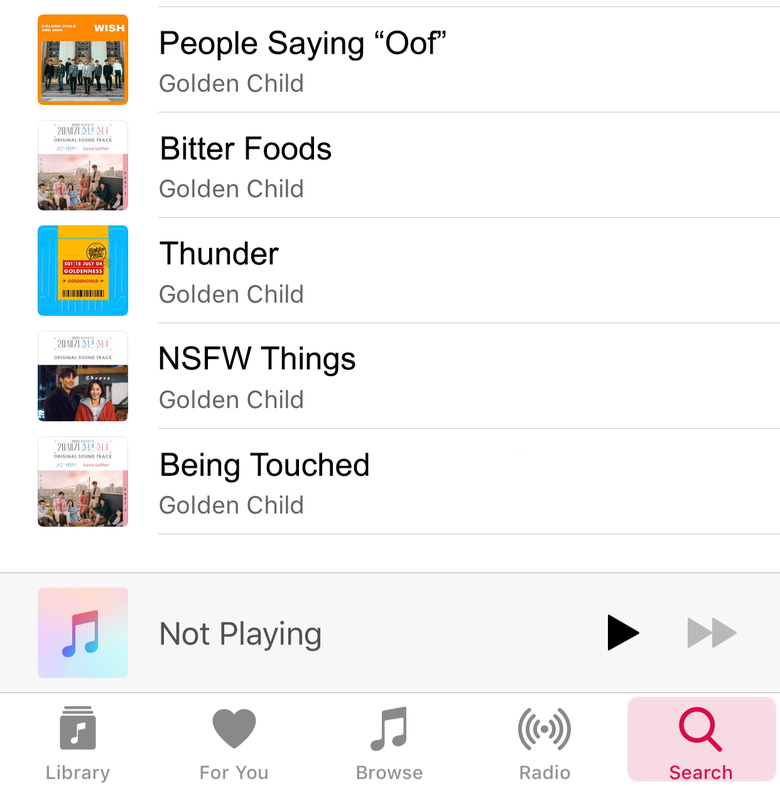The width and height of the screenshot is (780, 789).
Task: Select the Search tab
Action: (x=700, y=743)
